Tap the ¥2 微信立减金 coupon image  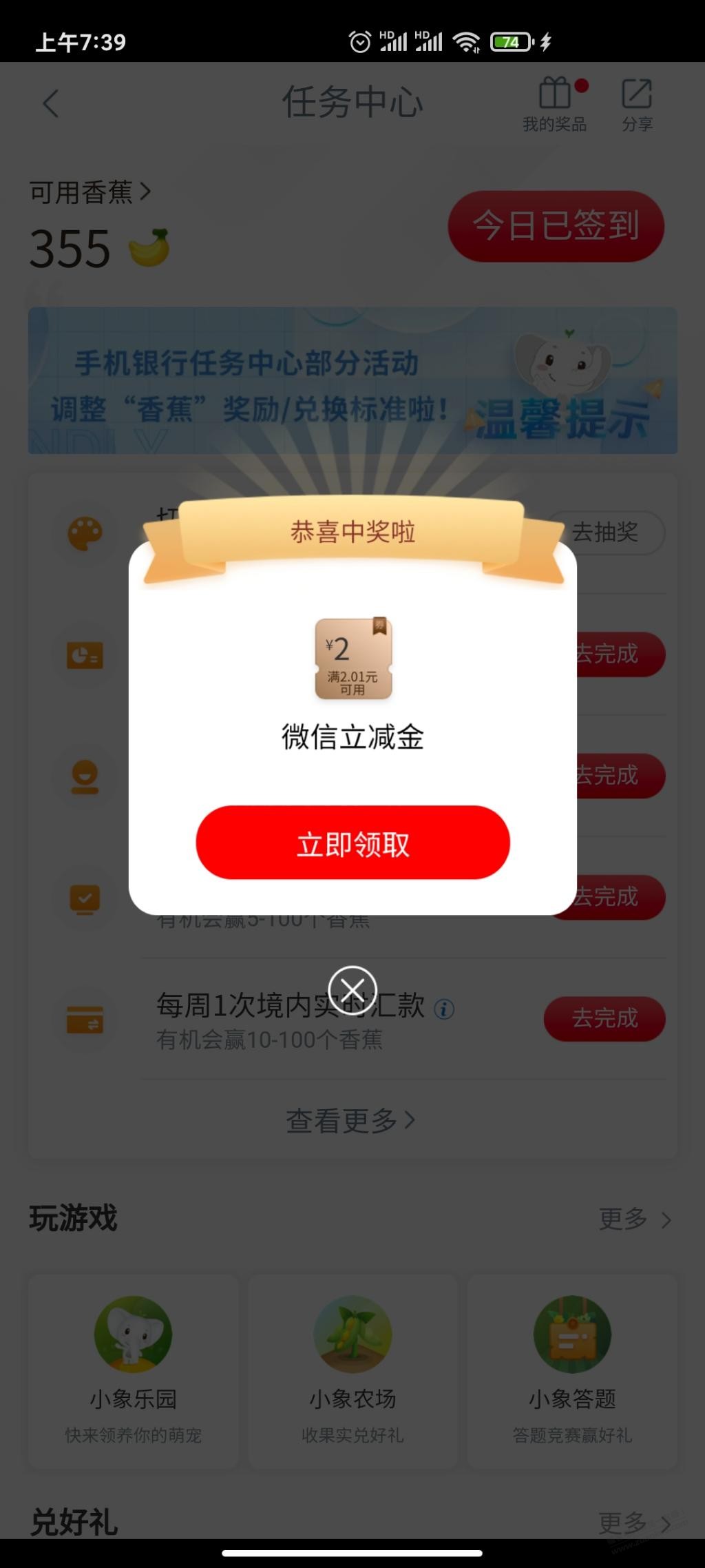352,659
